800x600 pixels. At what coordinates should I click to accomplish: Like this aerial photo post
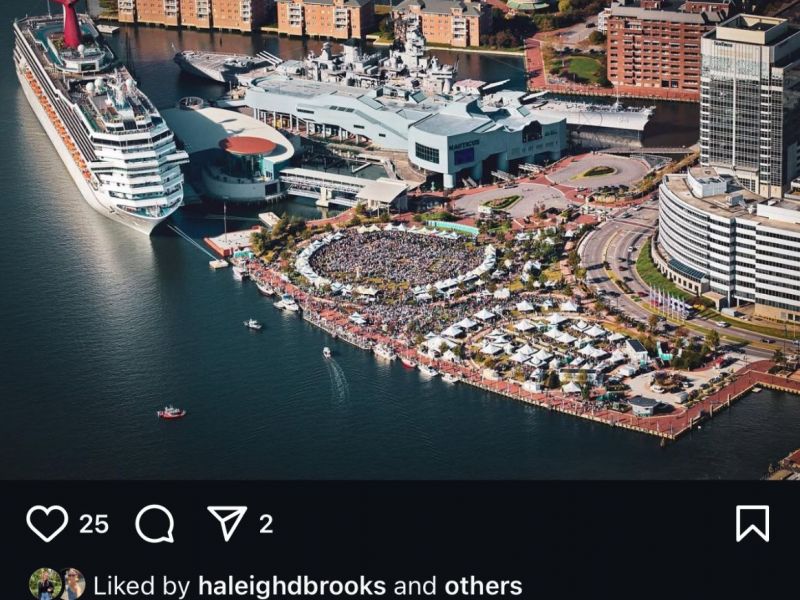click(x=47, y=523)
